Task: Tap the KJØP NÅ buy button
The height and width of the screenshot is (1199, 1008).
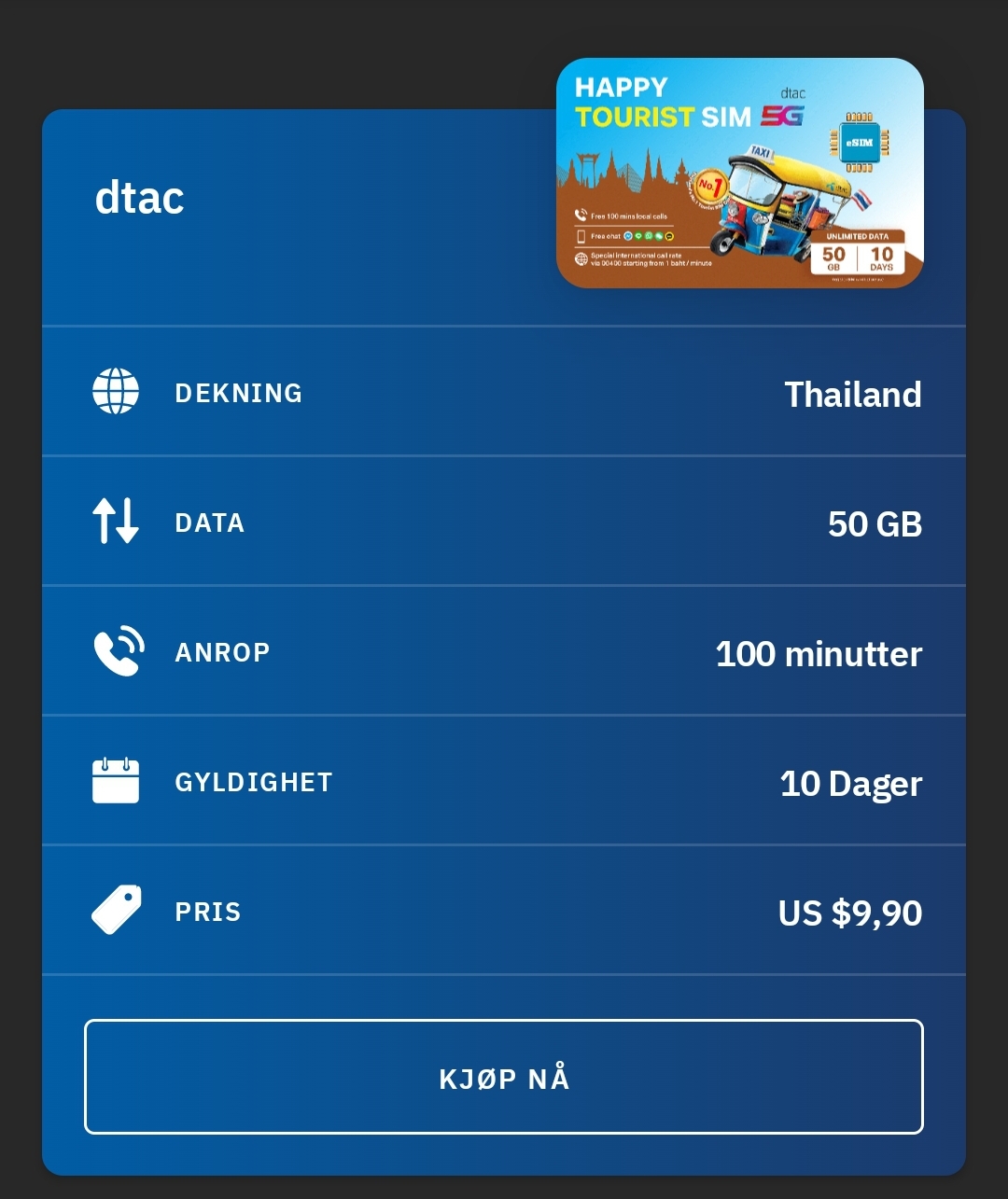Action: [x=504, y=1077]
